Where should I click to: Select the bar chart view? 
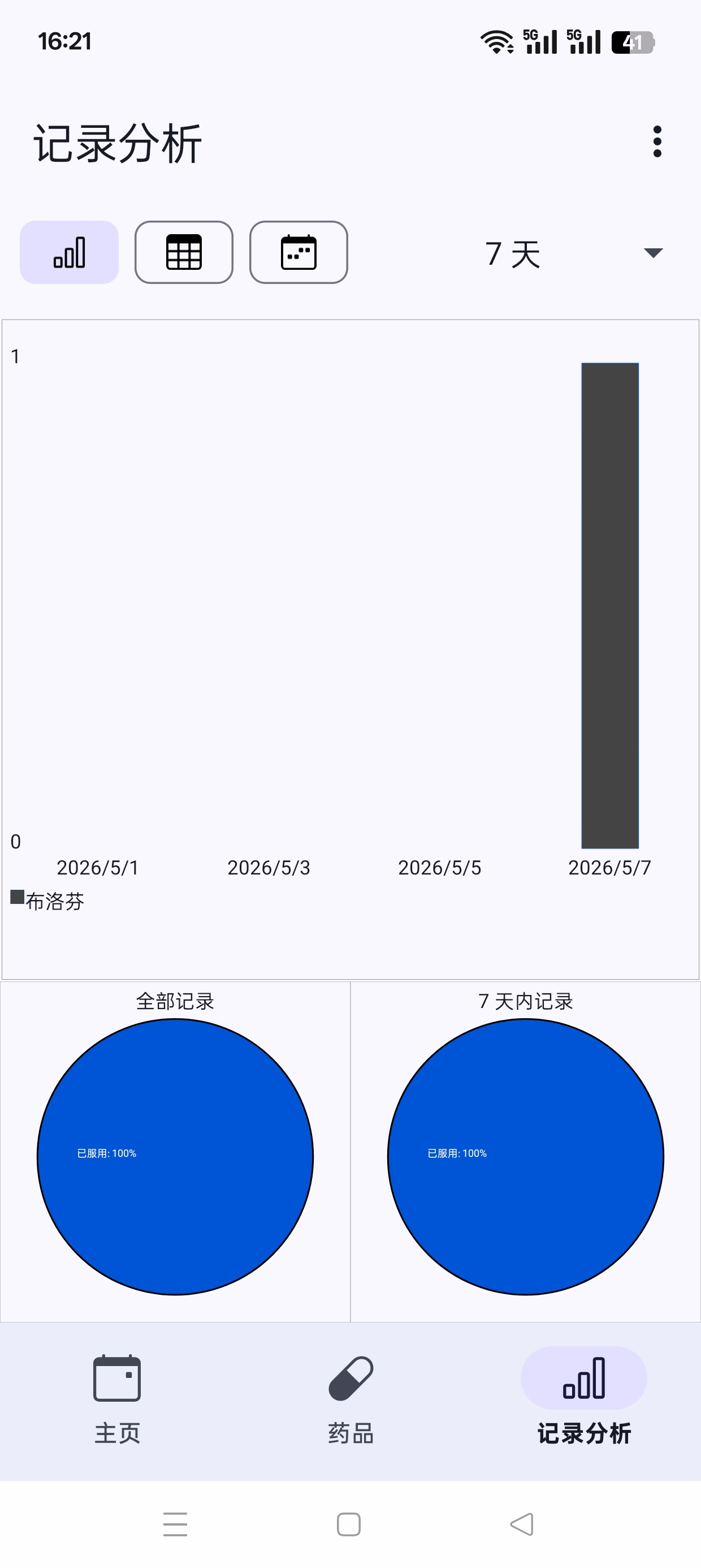70,252
